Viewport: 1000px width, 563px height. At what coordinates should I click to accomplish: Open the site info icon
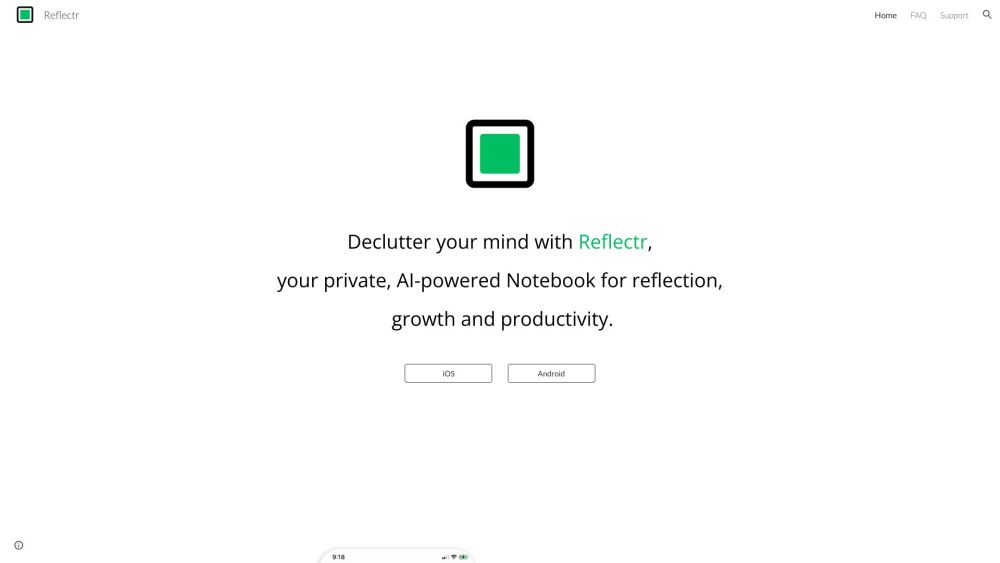18,545
